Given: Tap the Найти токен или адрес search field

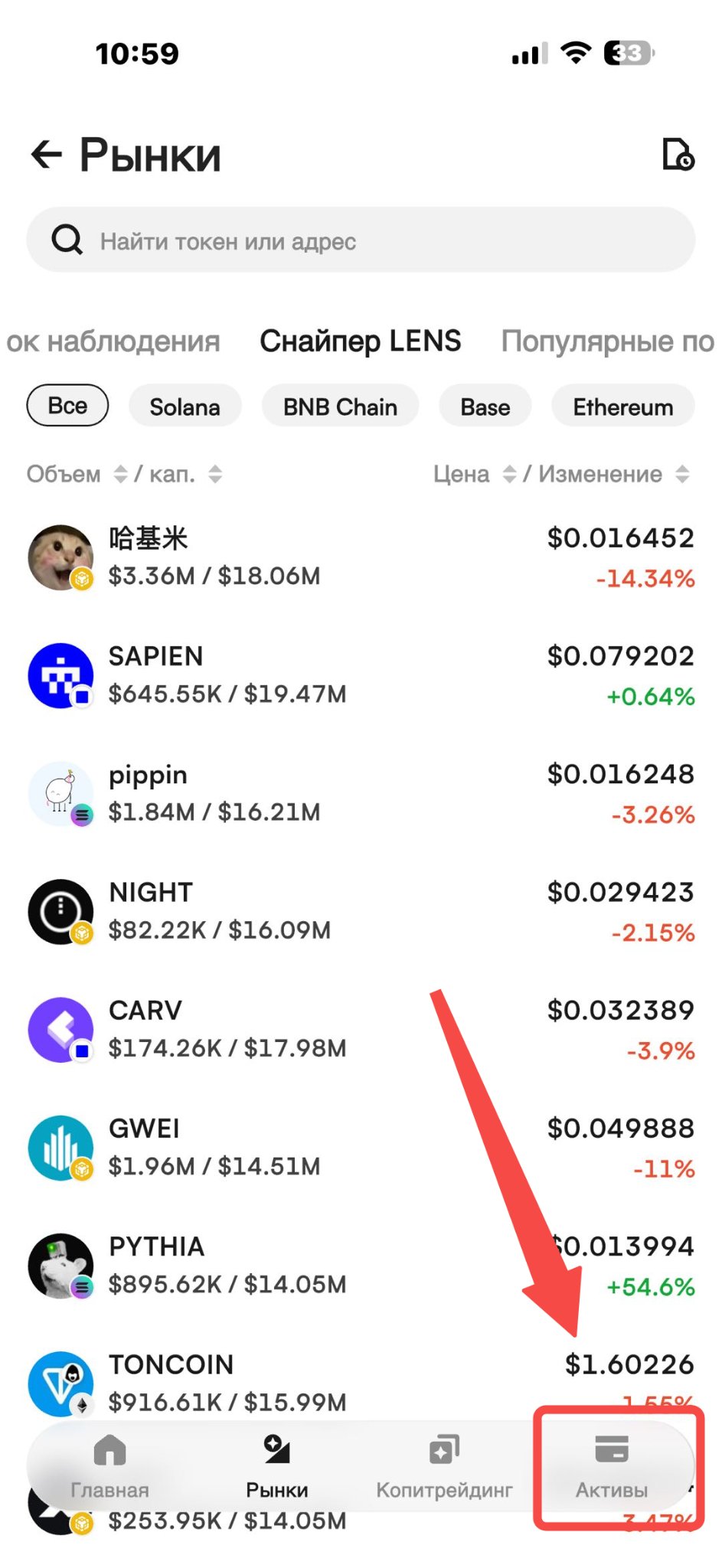Looking at the screenshot, I should [361, 240].
